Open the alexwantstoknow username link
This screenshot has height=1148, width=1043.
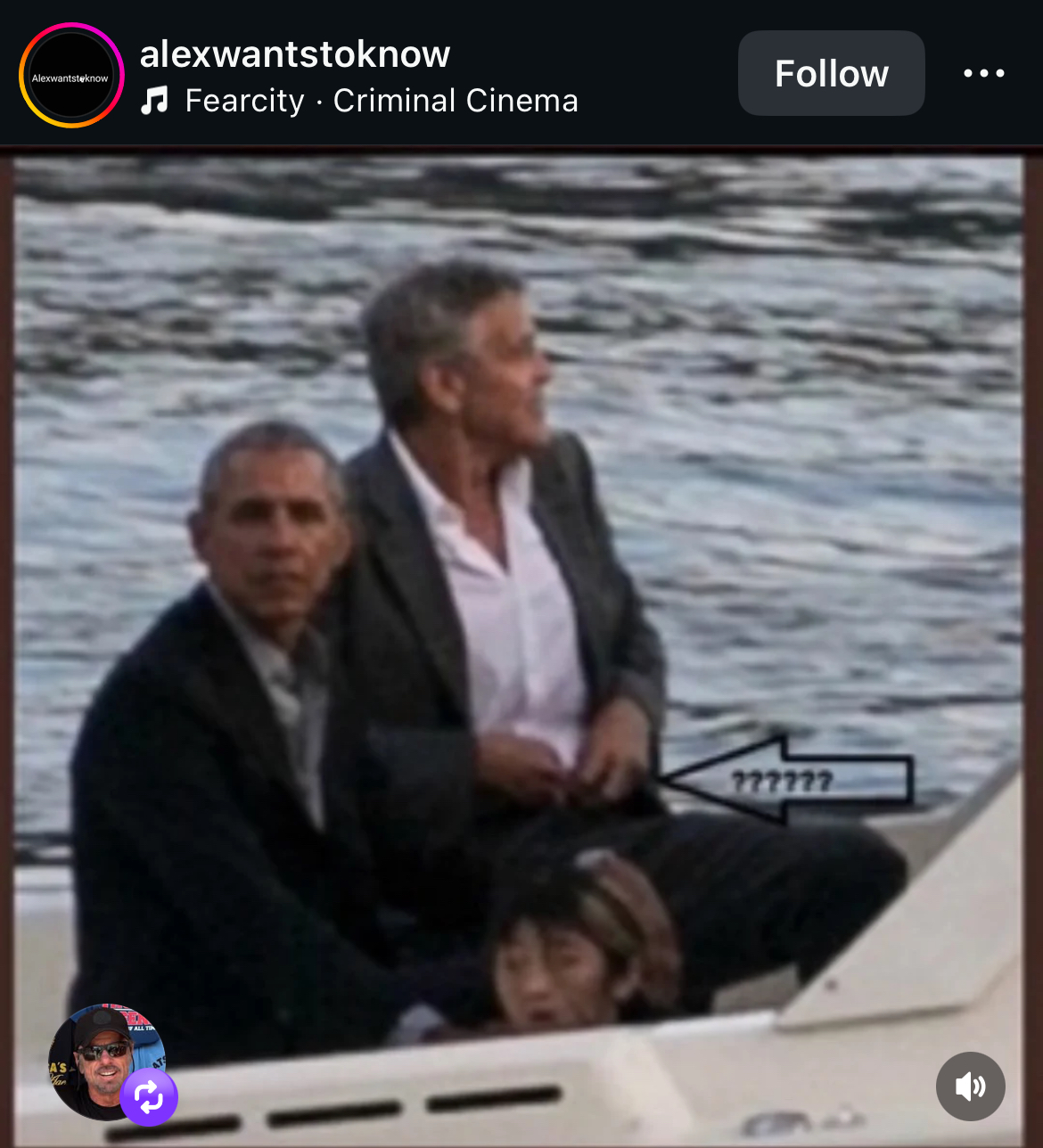[295, 53]
